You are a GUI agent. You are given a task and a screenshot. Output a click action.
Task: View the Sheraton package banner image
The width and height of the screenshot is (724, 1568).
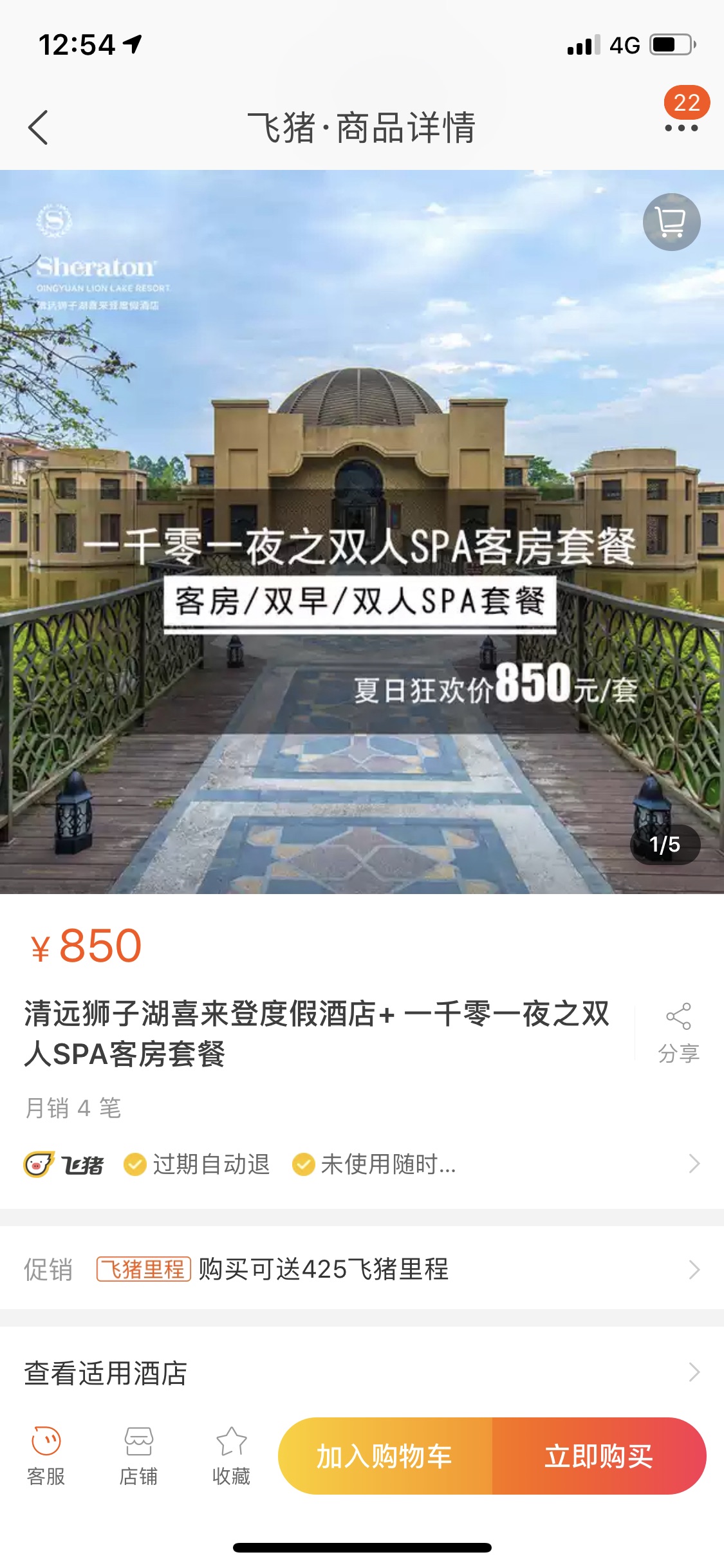pos(360,532)
